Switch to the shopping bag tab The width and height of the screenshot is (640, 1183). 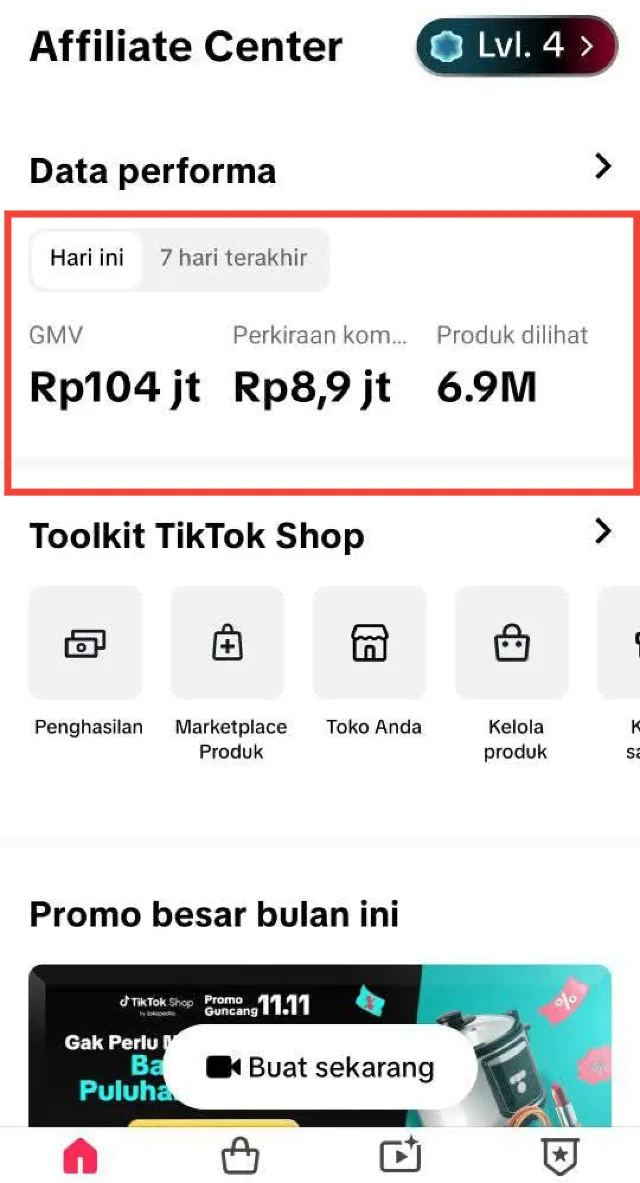click(239, 1157)
